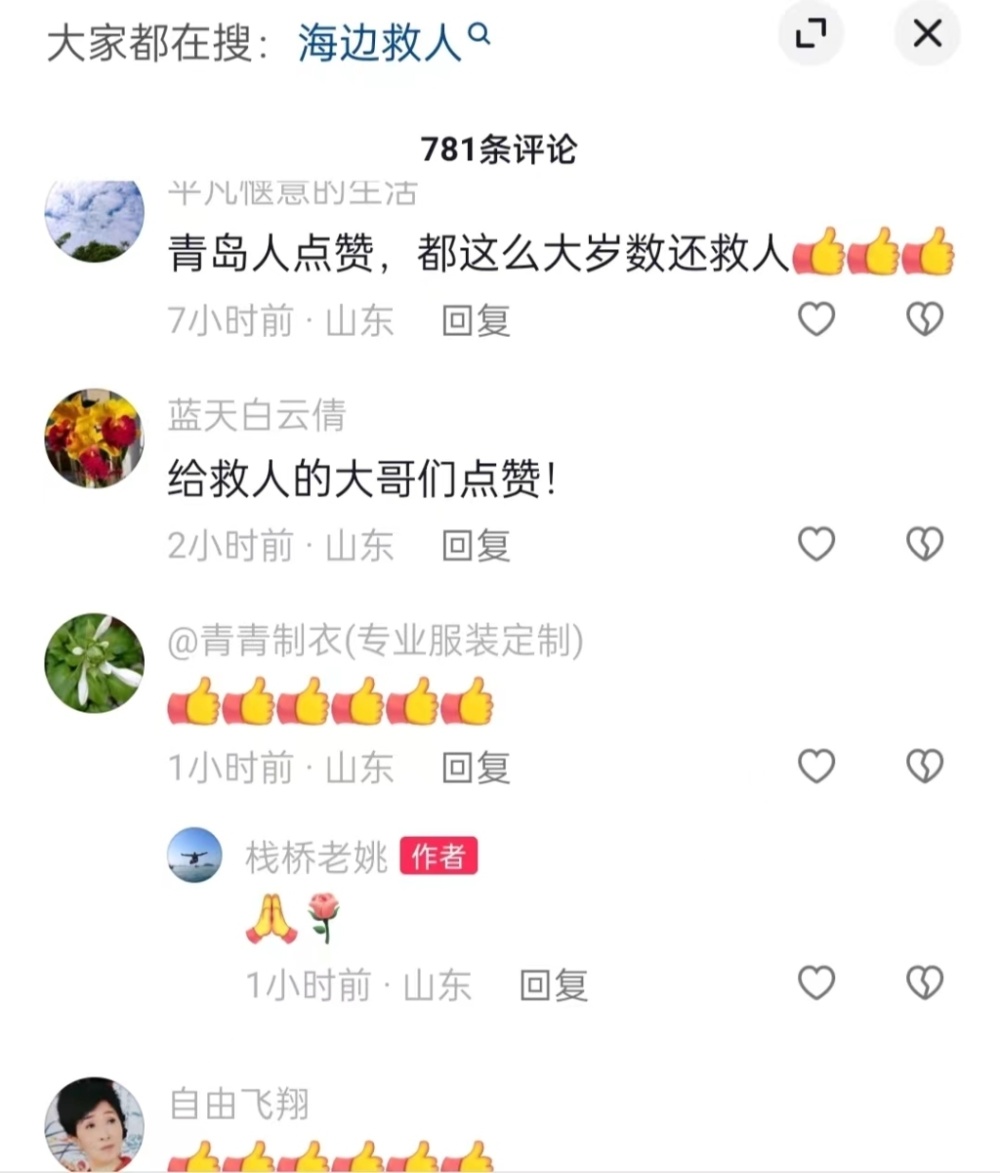Dislike 蓝天白云倩's comment

pos(924,544)
